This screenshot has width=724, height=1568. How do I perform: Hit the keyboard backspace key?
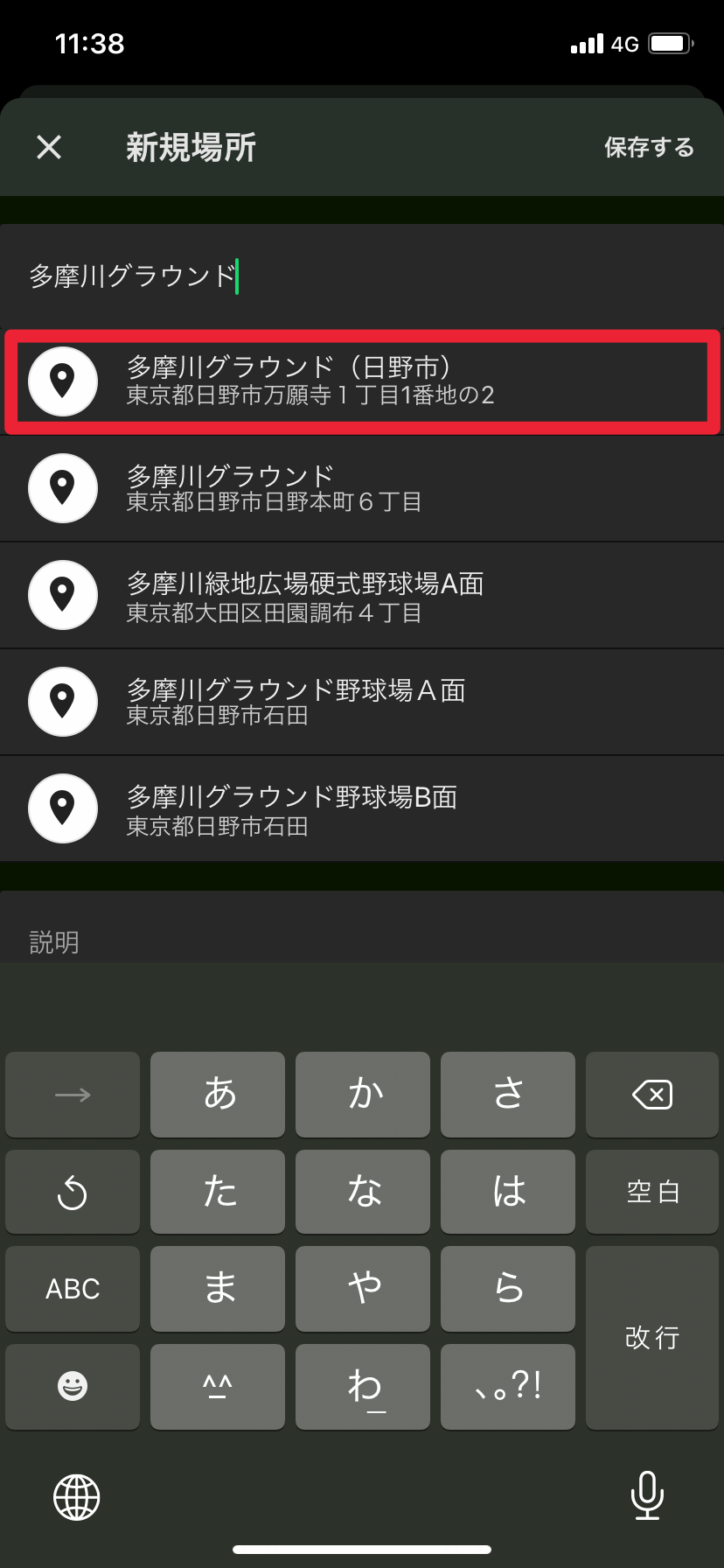click(x=652, y=1095)
